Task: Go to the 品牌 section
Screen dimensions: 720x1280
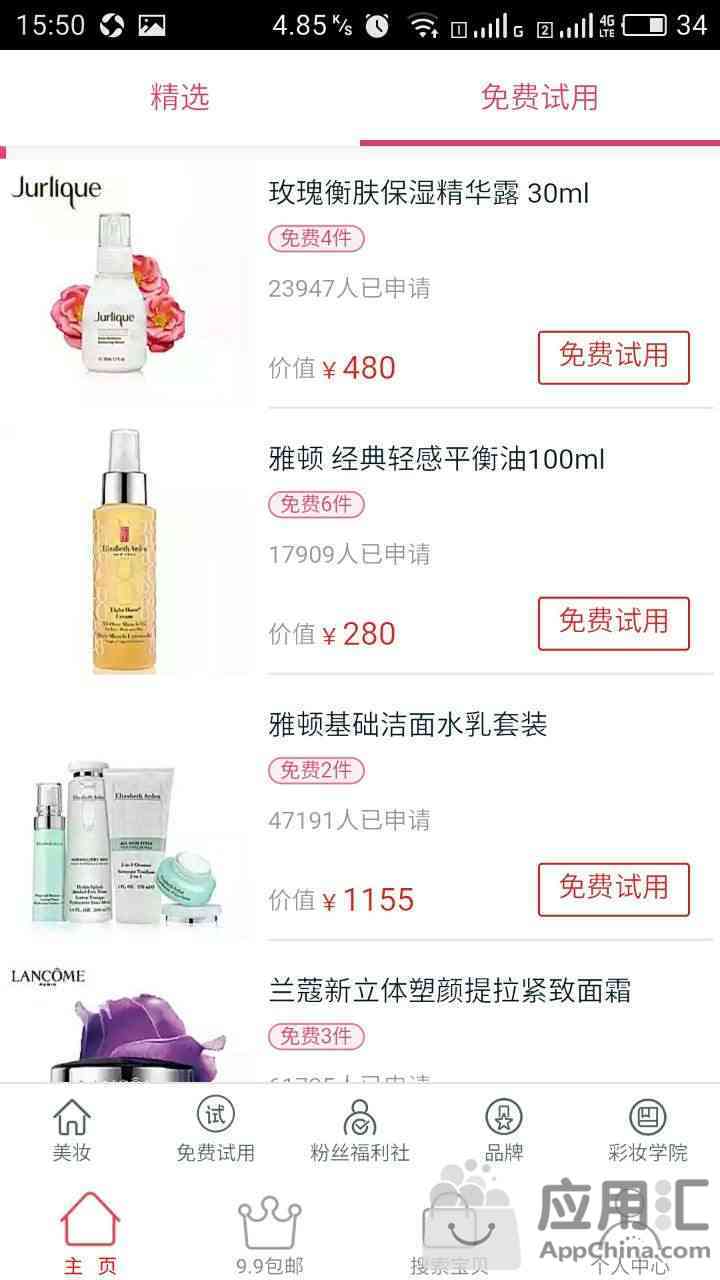Action: coord(504,1130)
